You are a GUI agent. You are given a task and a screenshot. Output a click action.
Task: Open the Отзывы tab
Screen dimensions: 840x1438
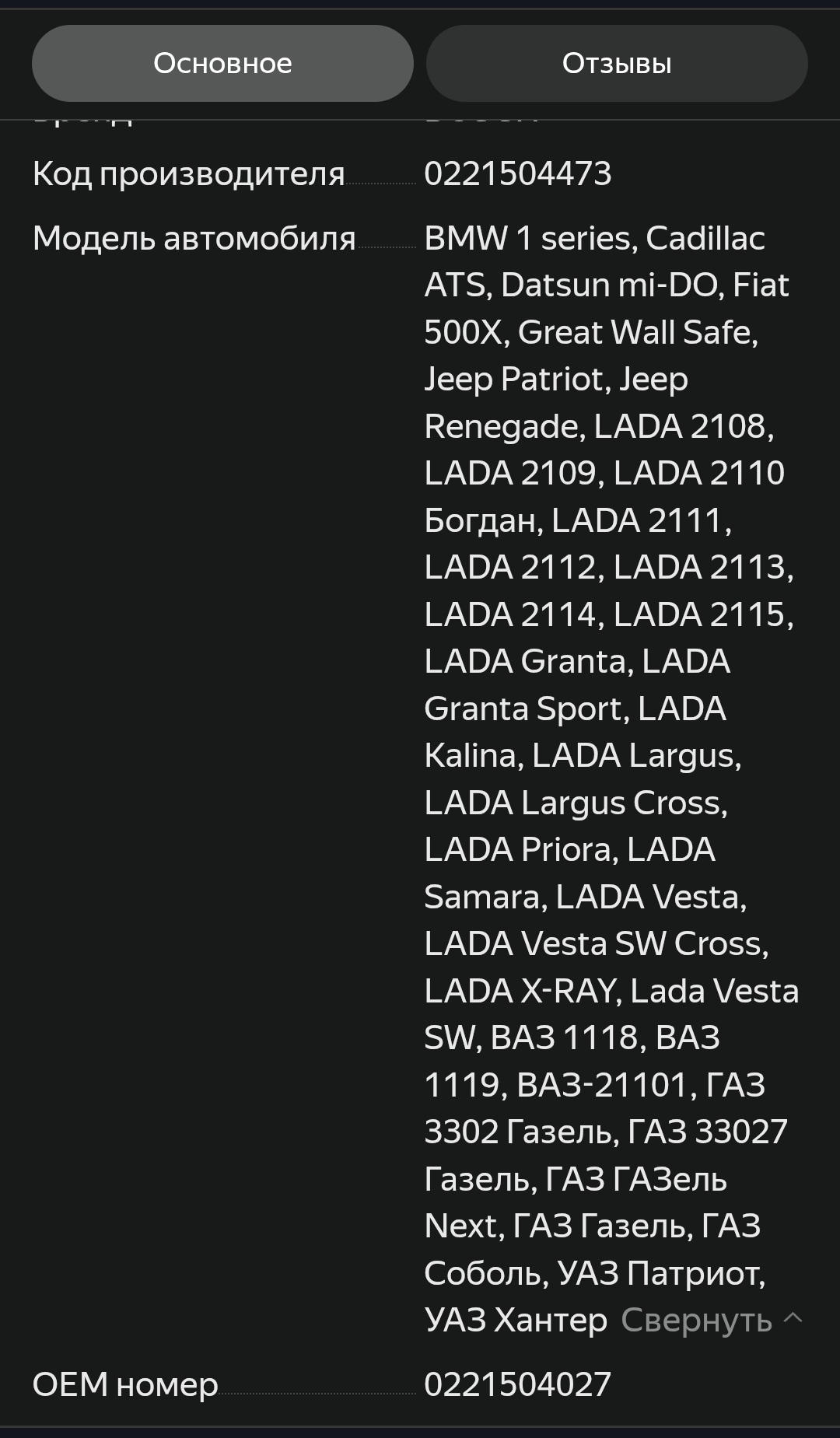pos(617,63)
